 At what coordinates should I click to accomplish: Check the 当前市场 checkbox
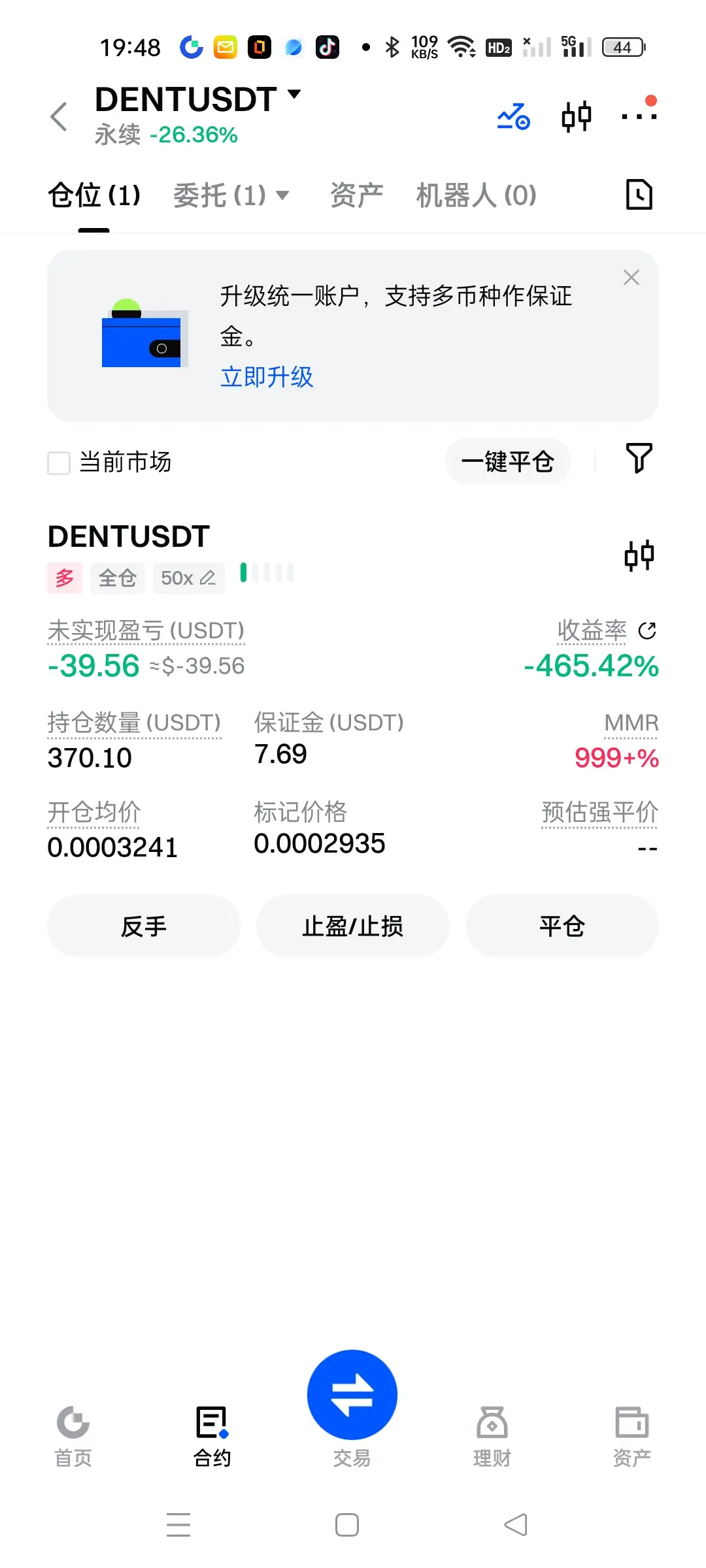[x=59, y=463]
